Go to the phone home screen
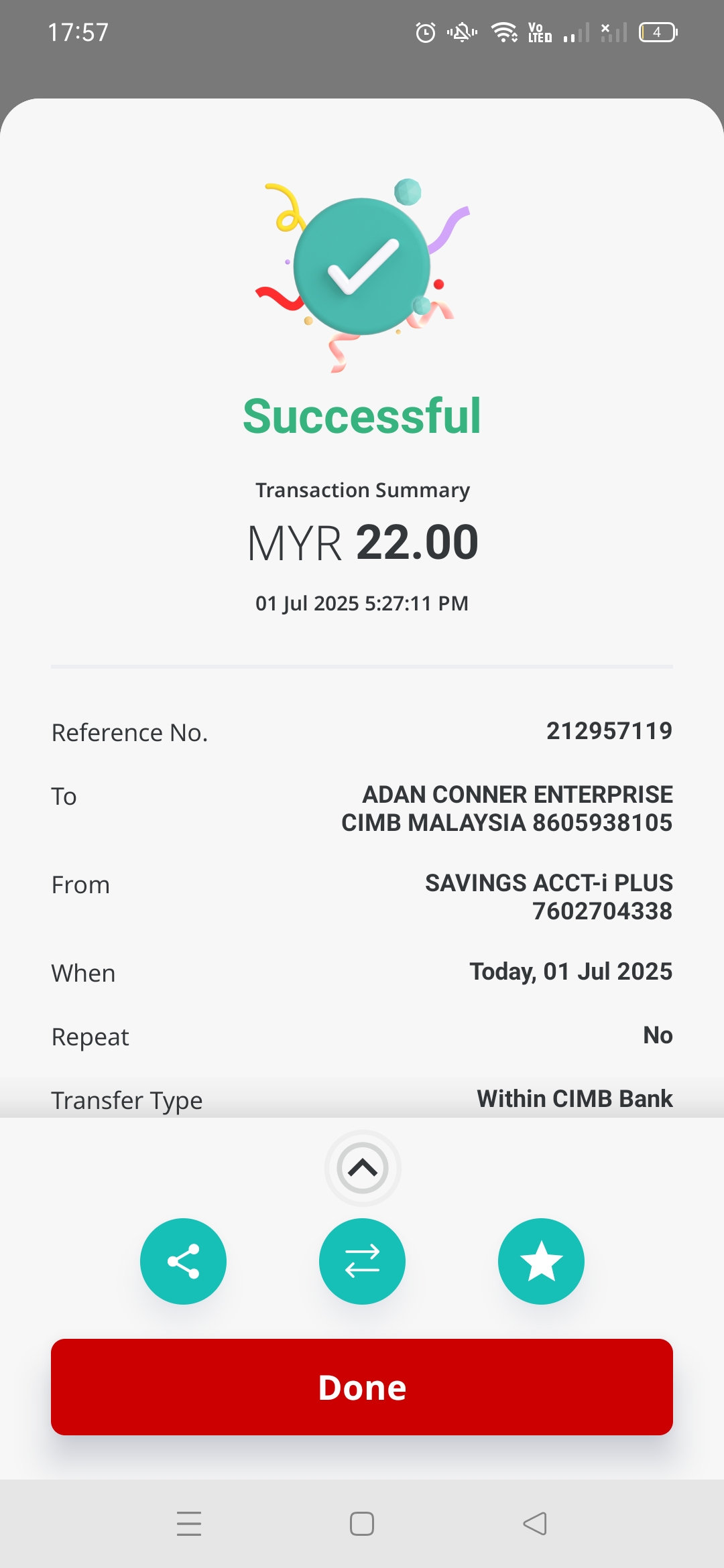724x1568 pixels. pyautogui.click(x=362, y=1523)
